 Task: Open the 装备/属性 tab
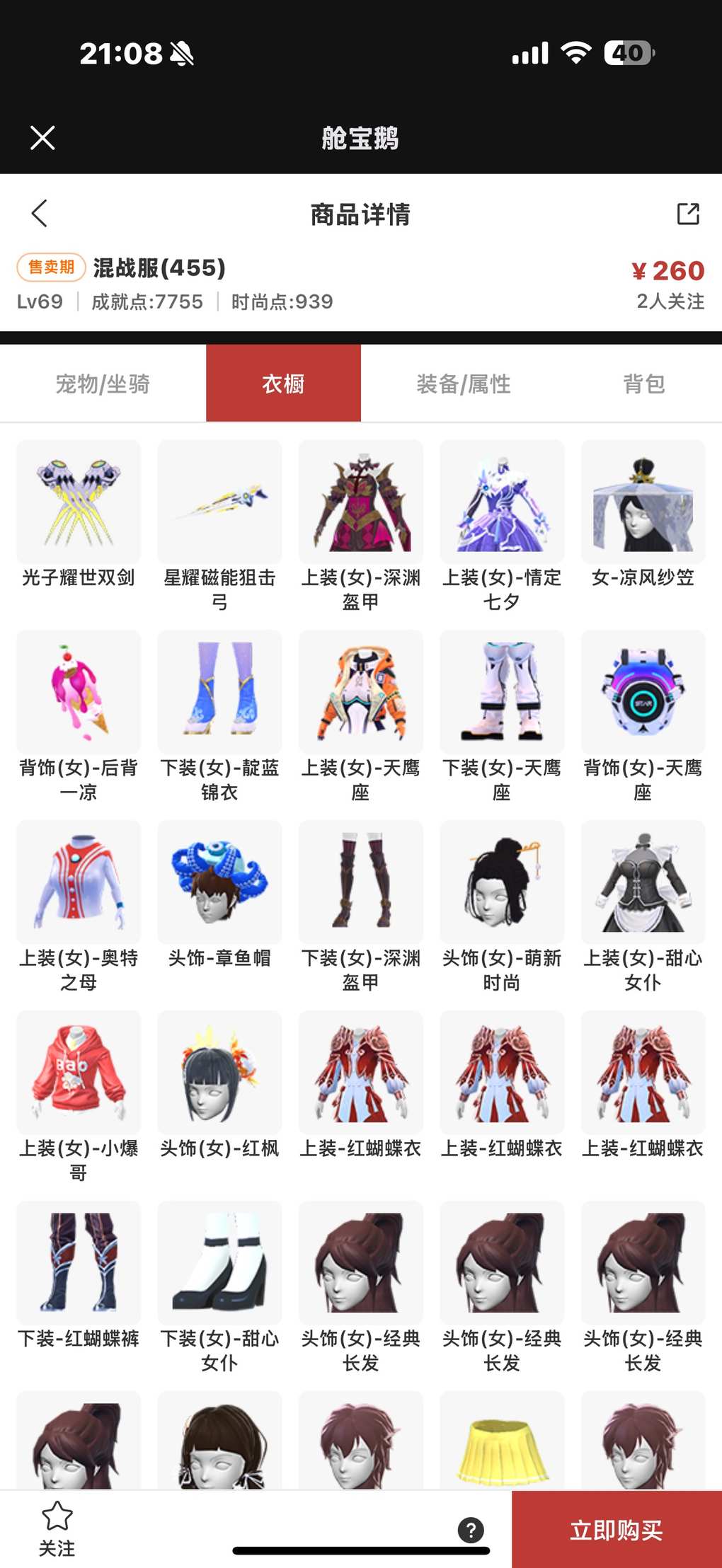(x=464, y=384)
